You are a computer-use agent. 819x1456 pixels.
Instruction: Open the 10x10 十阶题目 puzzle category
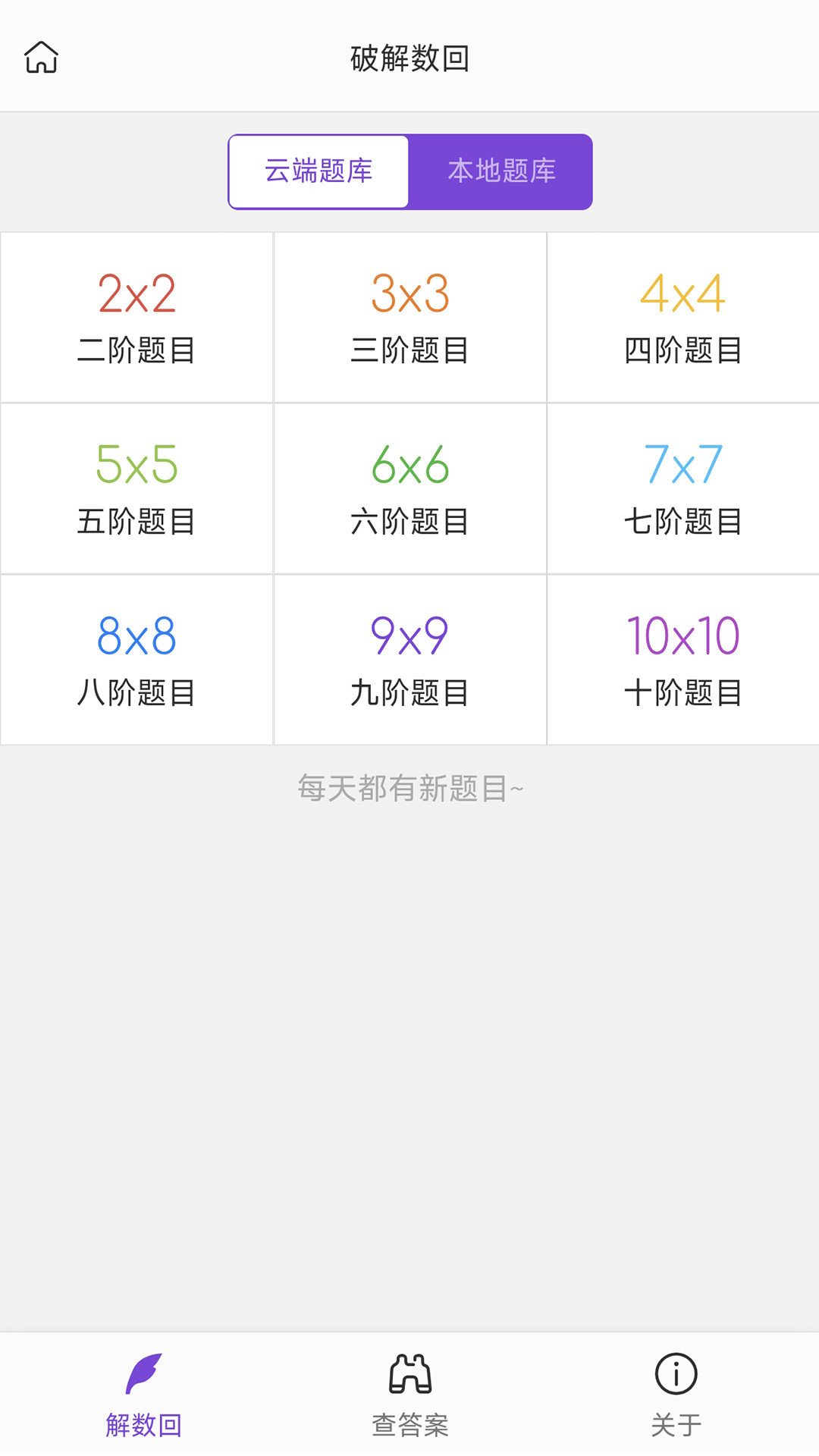coord(682,659)
